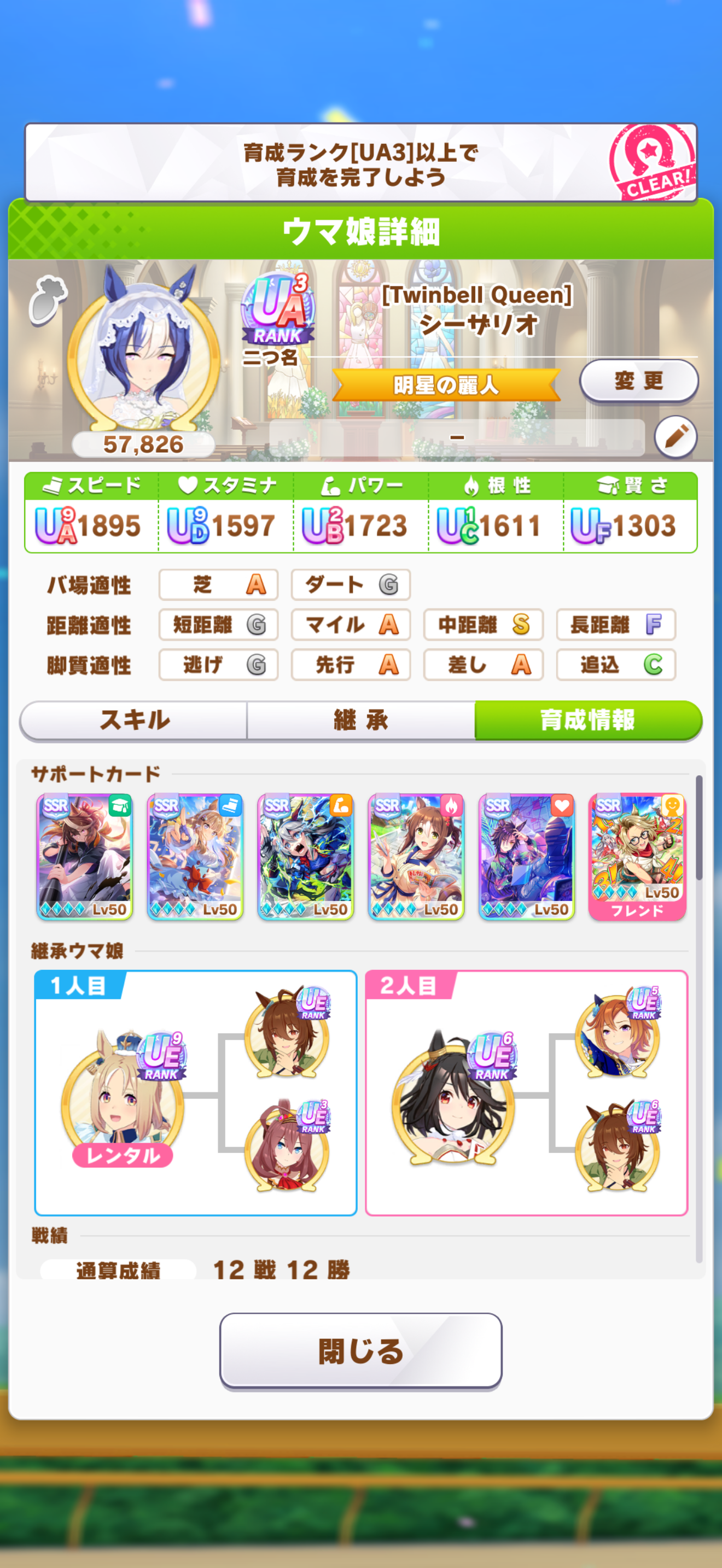Open the guts-type SSR support card
Screen dimensions: 722x1568
416,857
